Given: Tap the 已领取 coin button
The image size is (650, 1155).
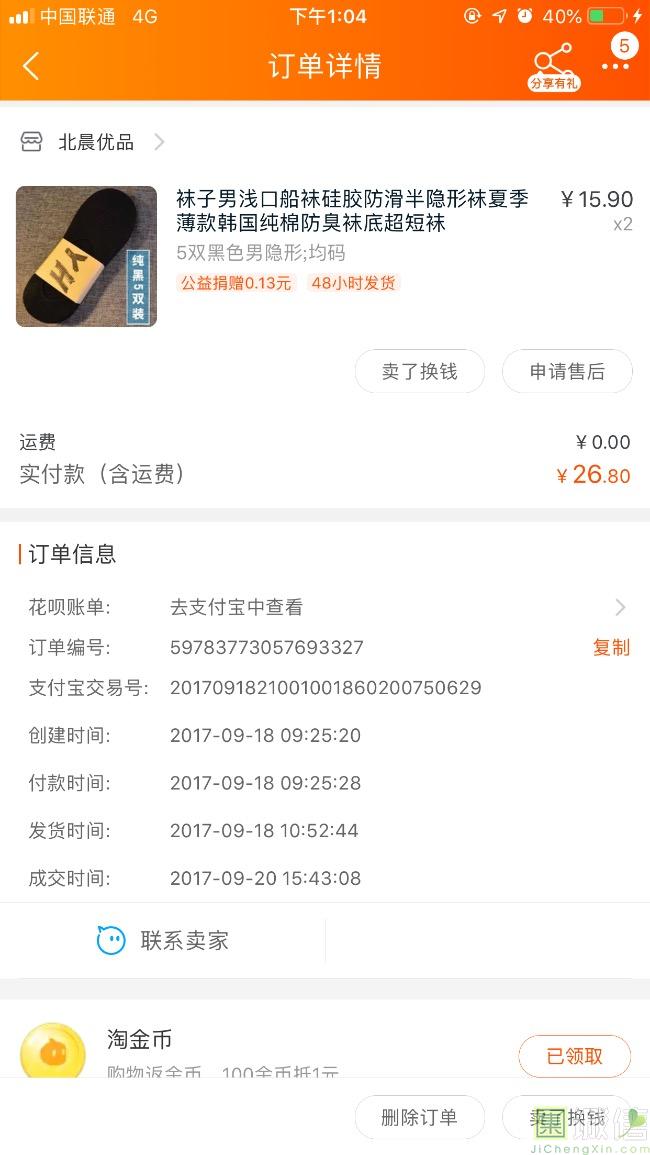Looking at the screenshot, I should pos(574,1056).
